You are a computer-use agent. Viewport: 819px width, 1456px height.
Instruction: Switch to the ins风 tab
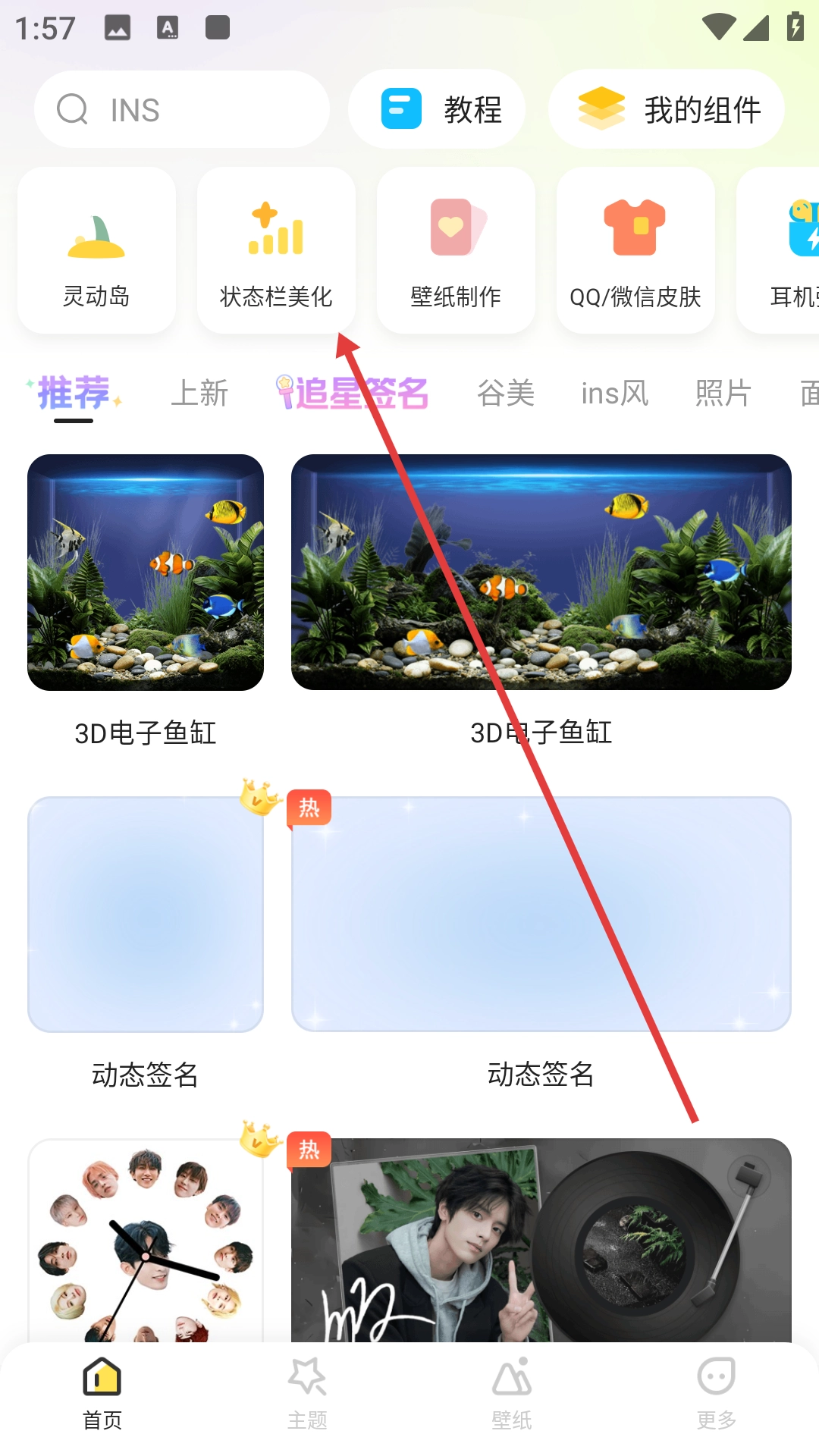(614, 394)
